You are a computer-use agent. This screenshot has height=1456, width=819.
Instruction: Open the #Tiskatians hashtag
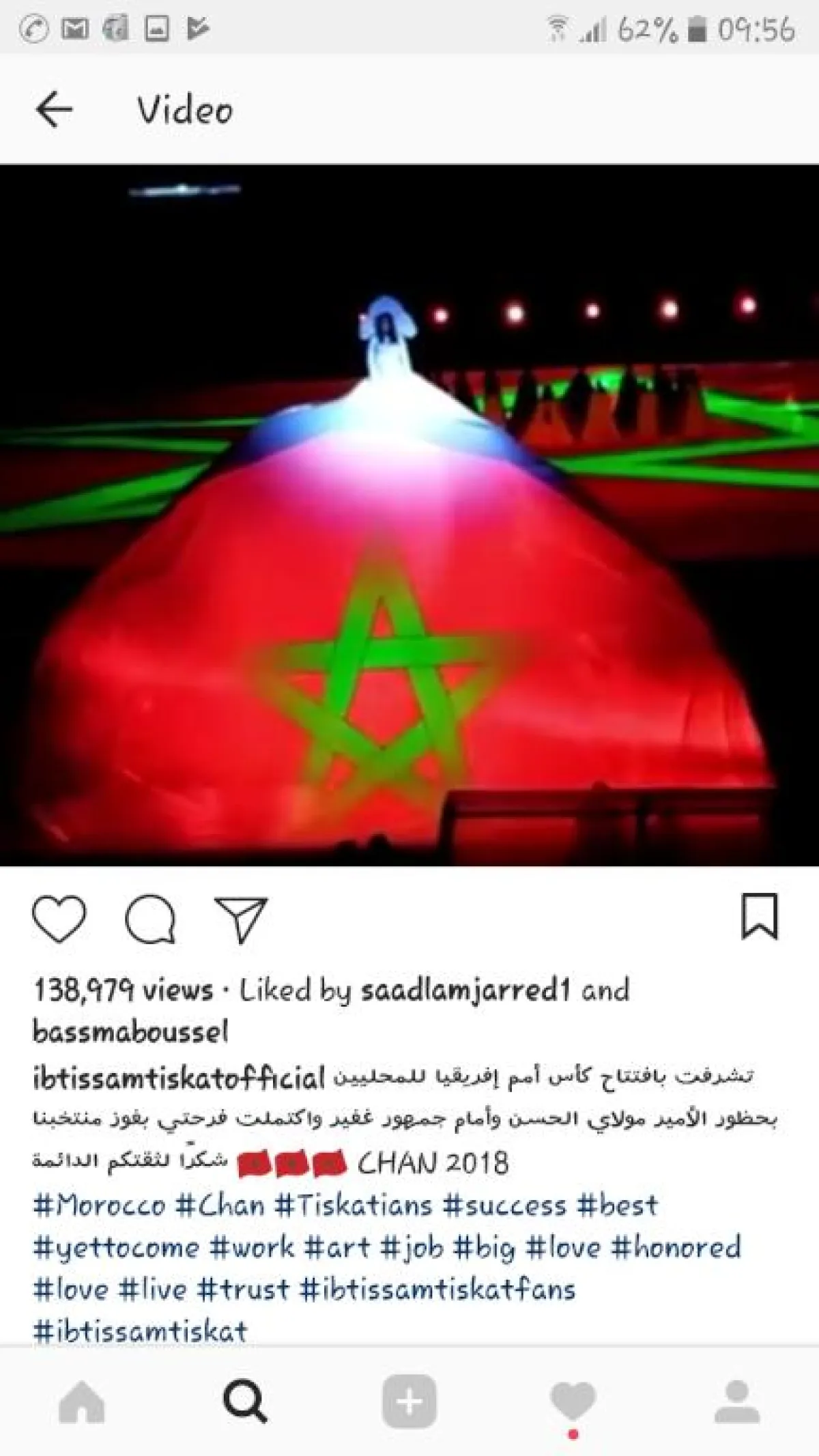click(354, 1205)
